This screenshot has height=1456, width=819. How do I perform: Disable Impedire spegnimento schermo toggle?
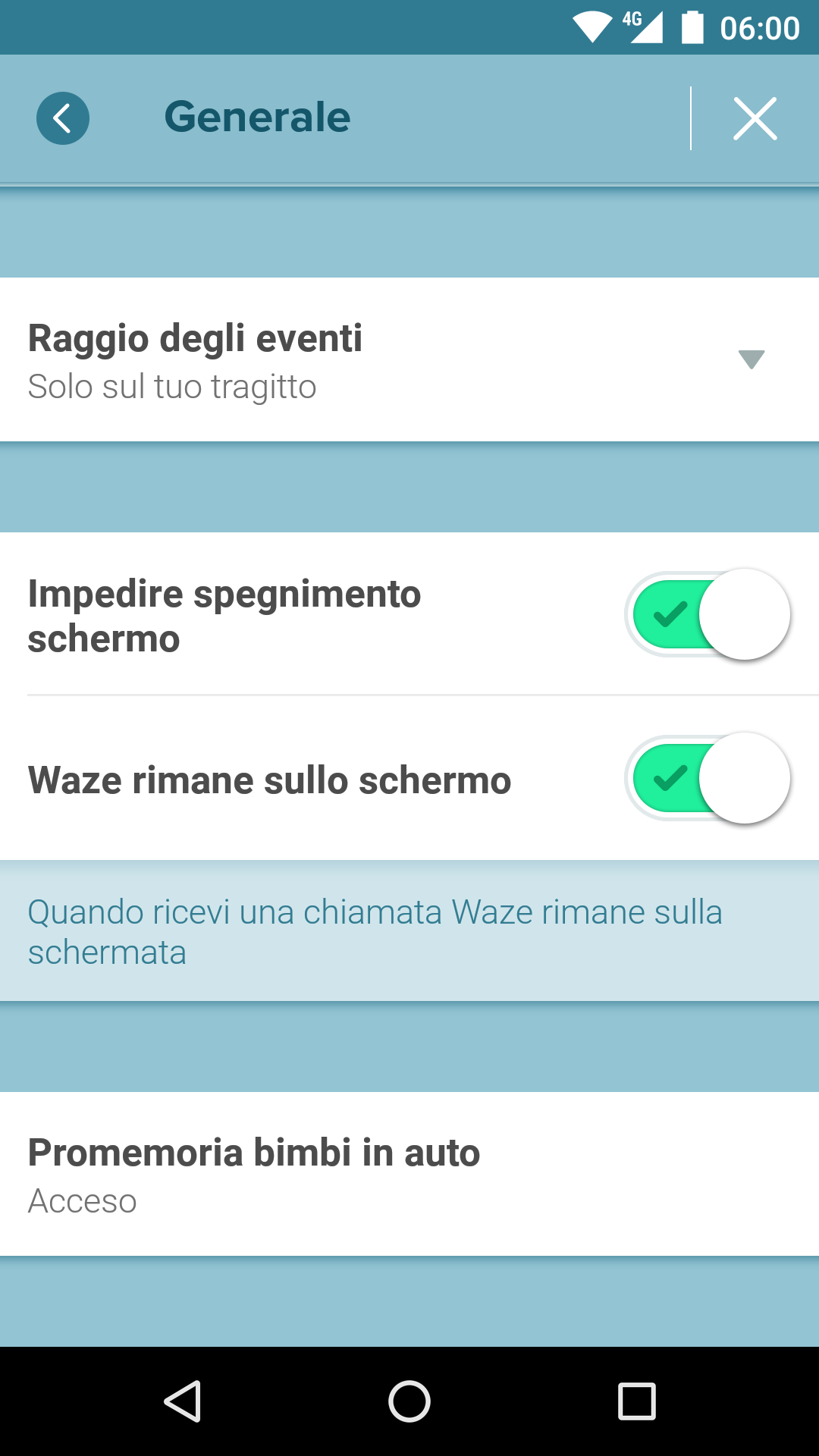tap(708, 614)
